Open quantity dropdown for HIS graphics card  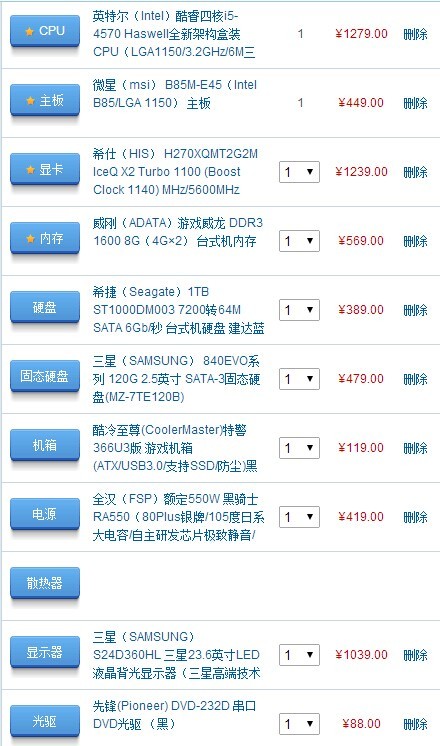pyautogui.click(x=299, y=172)
